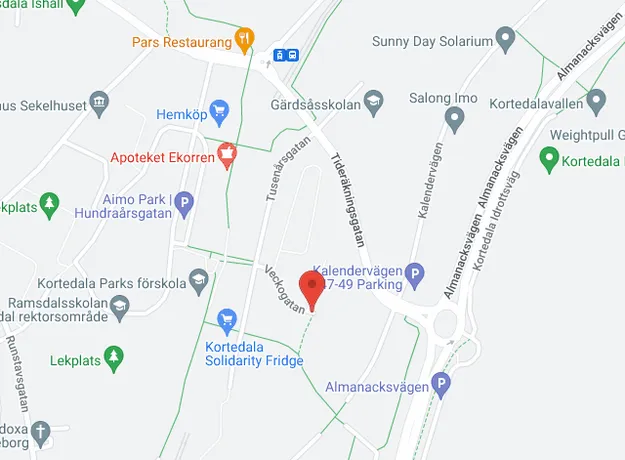Screen dimensions: 625x460
Task: Tap the Apoteket Ekorren pharmacy marker
Action: coord(228,157)
